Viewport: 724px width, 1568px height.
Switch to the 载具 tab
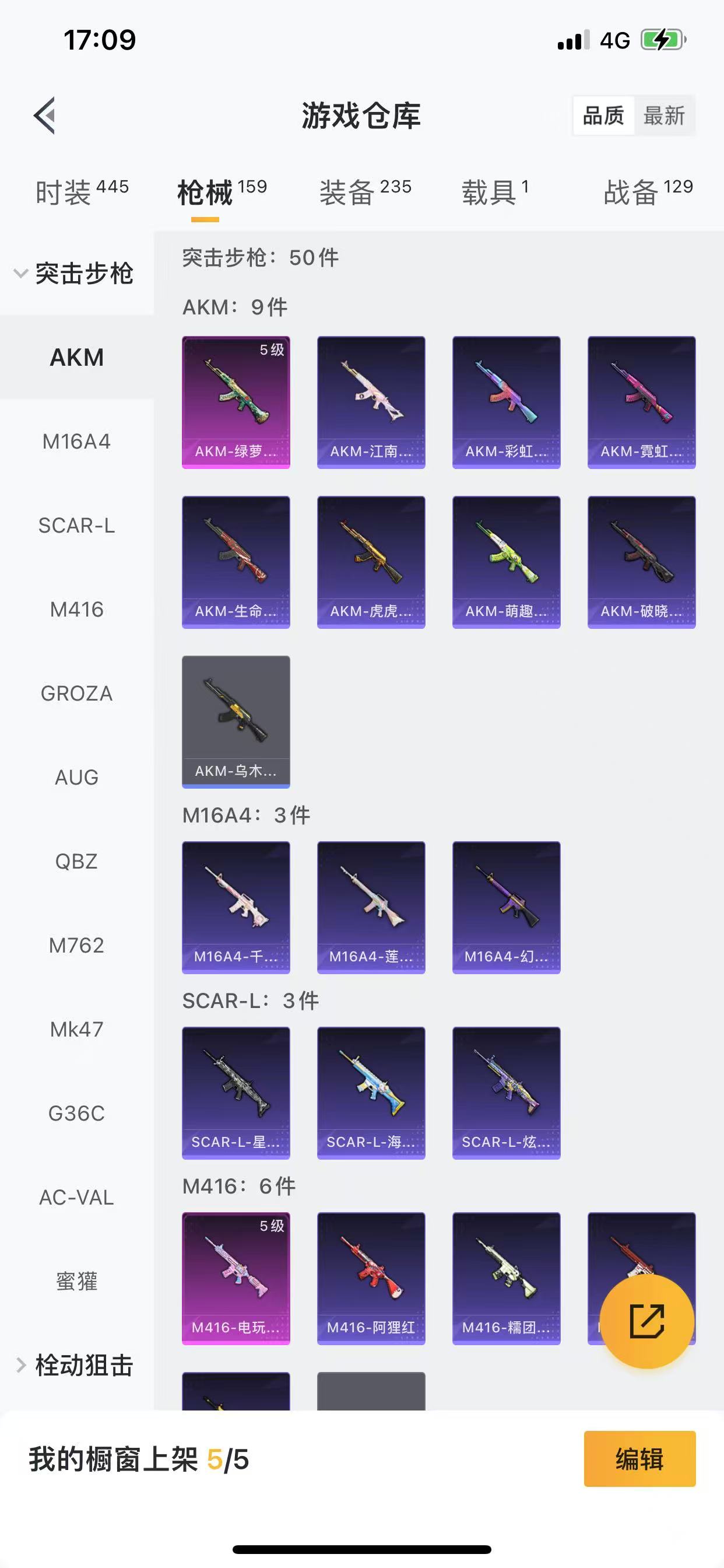[495, 192]
